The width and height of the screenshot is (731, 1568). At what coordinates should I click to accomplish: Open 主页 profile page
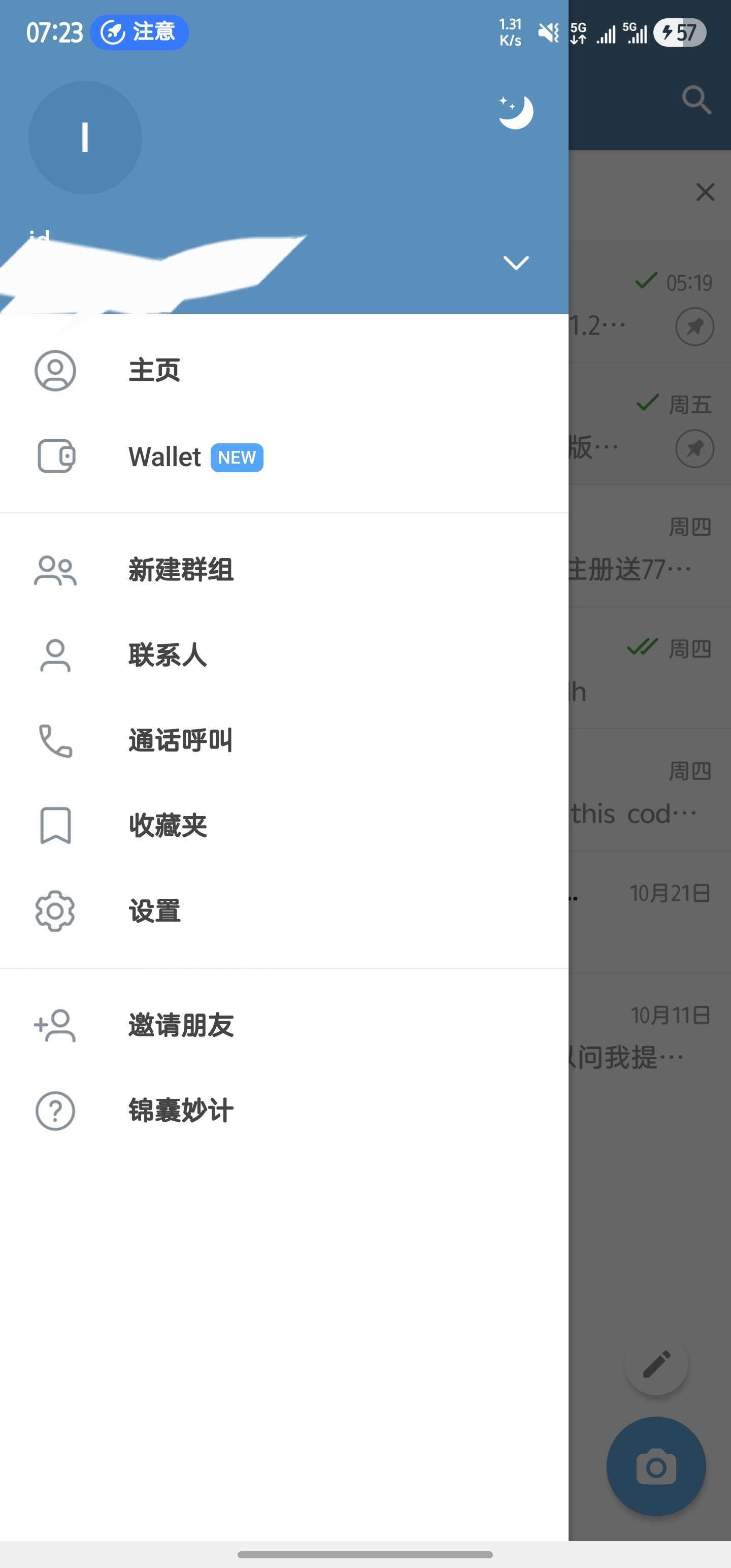coord(154,370)
